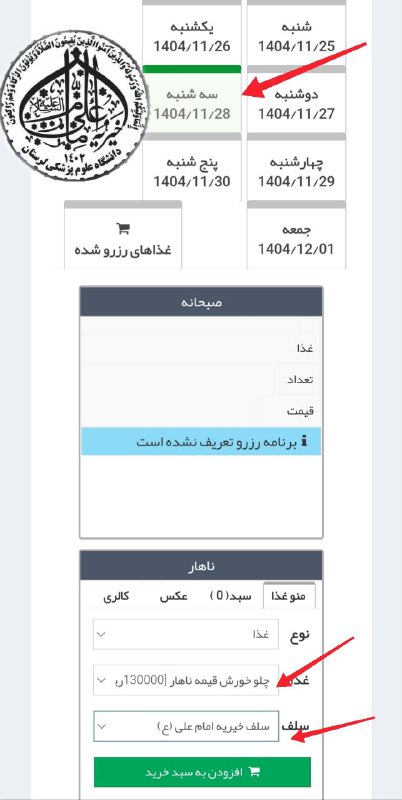Screen dimensions: 402x800
Task: Select یکشنبه 1404/11/26 day
Action: (192, 33)
